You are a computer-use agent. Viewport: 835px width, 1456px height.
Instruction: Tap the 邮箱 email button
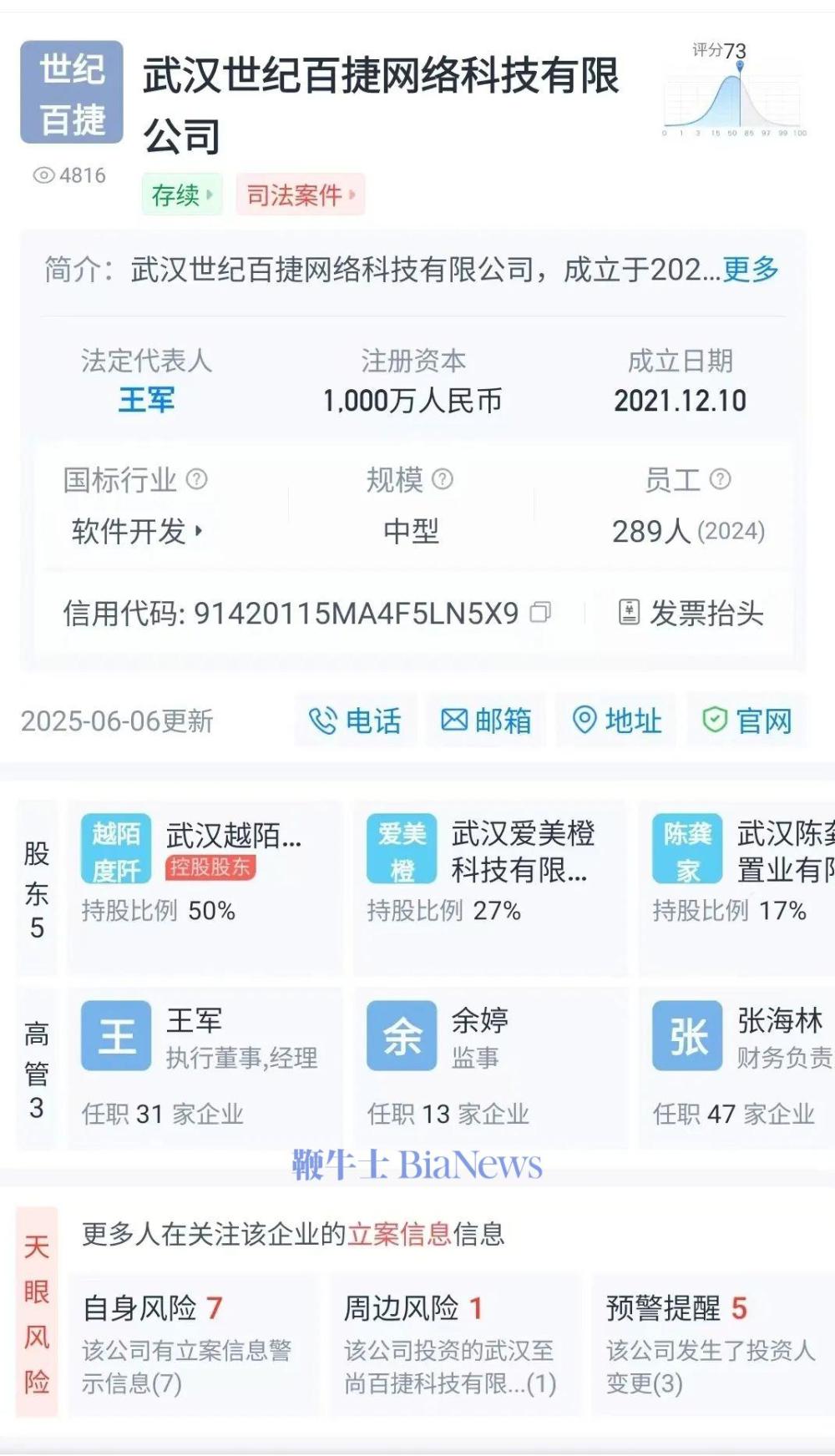(x=485, y=720)
